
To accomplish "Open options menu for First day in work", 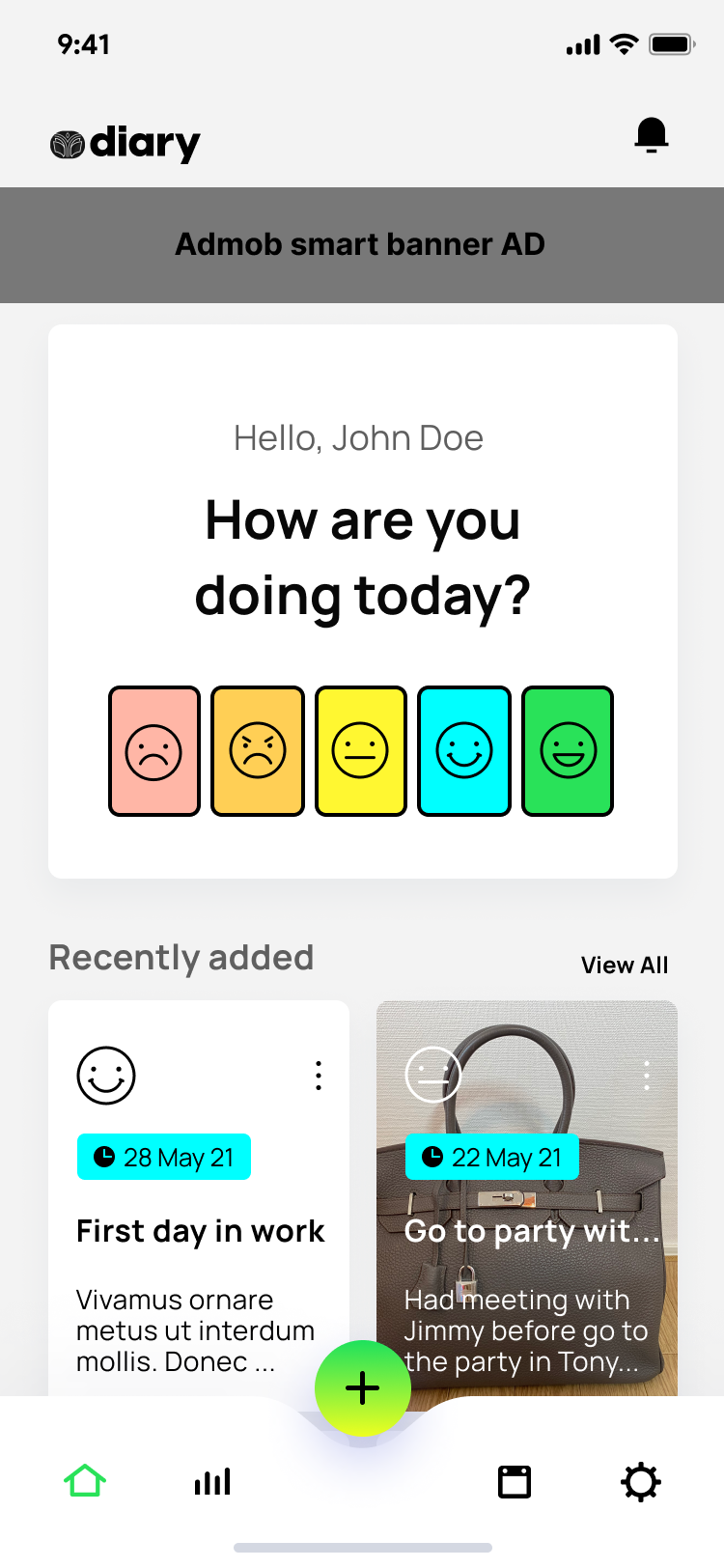I will coord(319,1076).
